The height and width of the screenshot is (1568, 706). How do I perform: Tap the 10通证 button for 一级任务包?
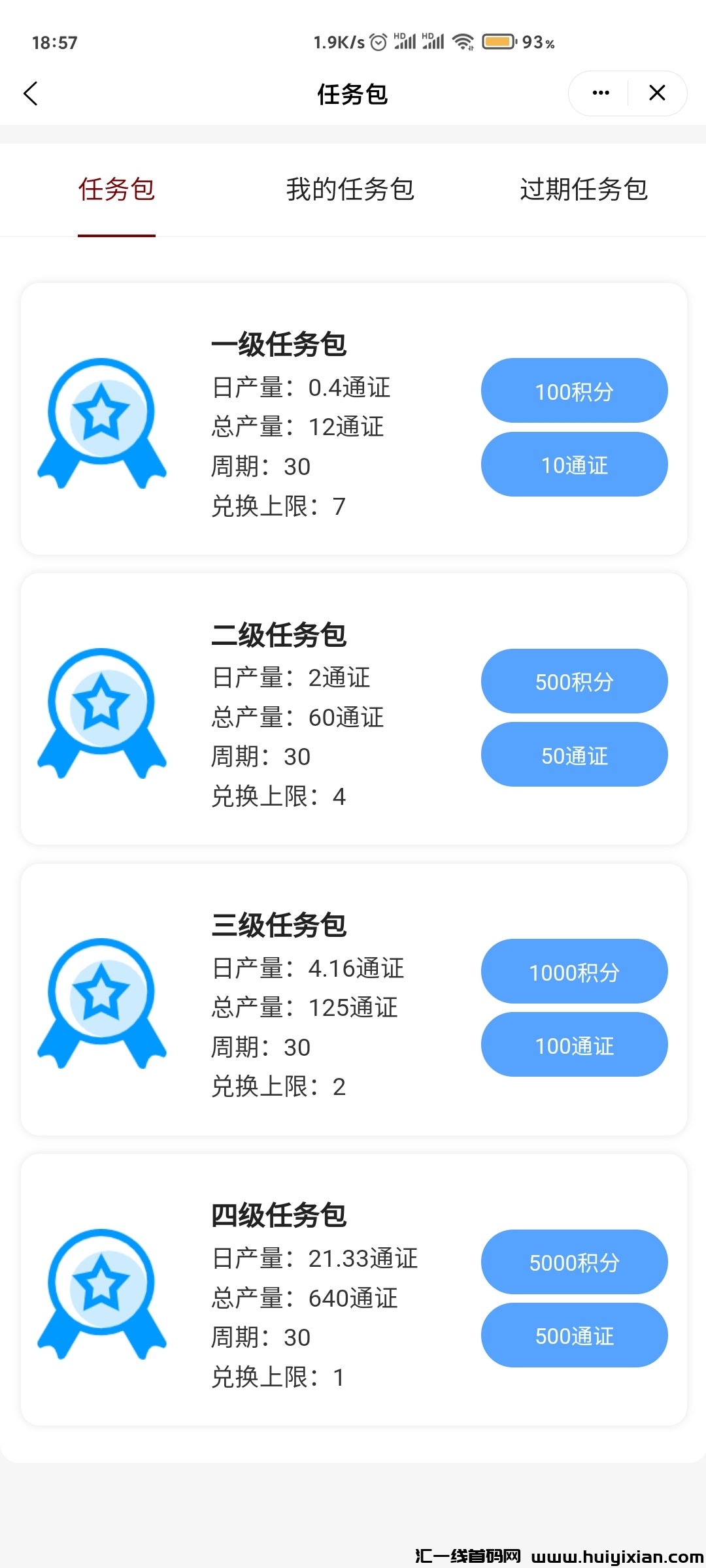[x=574, y=465]
